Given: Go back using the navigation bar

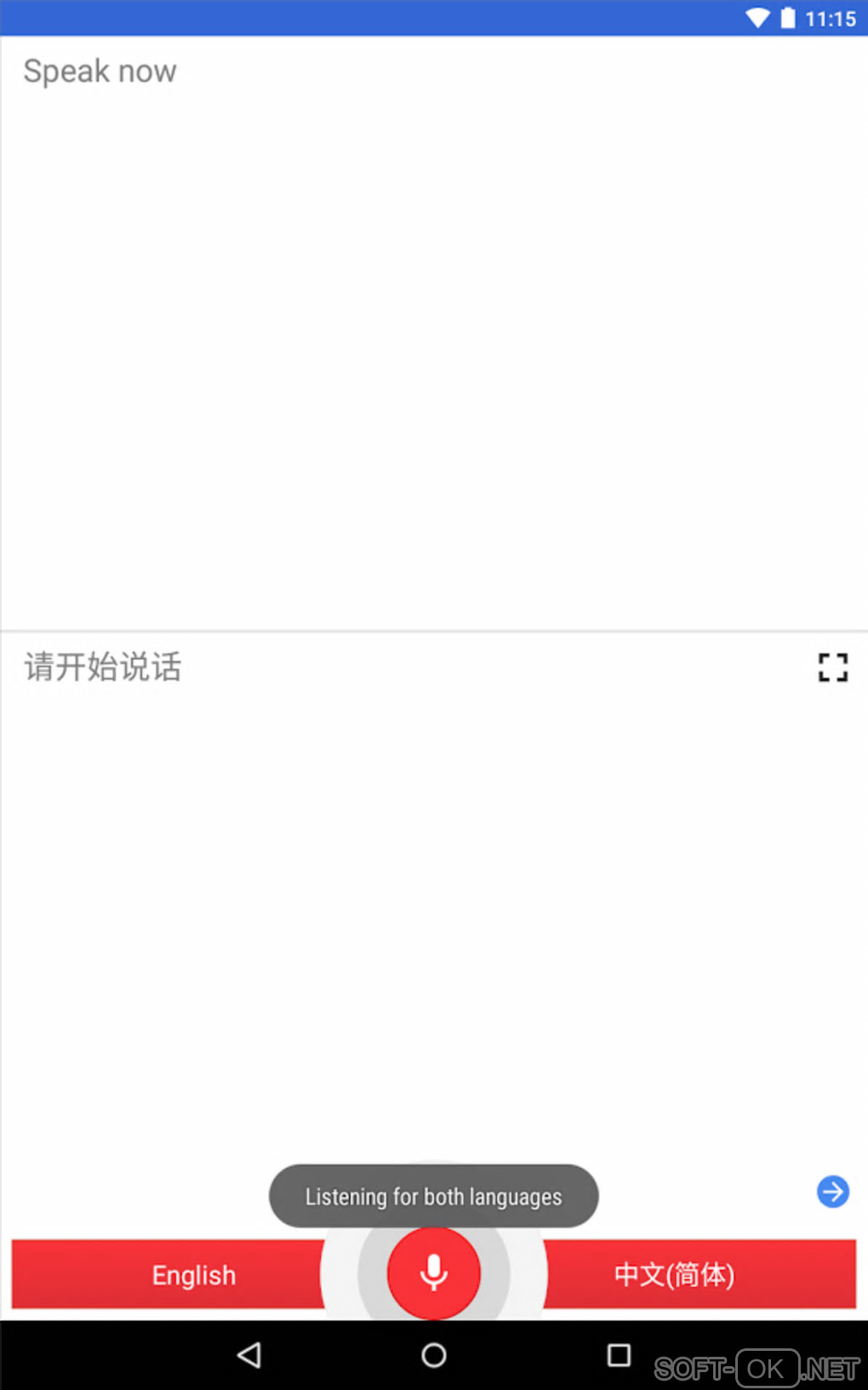Looking at the screenshot, I should (249, 1354).
